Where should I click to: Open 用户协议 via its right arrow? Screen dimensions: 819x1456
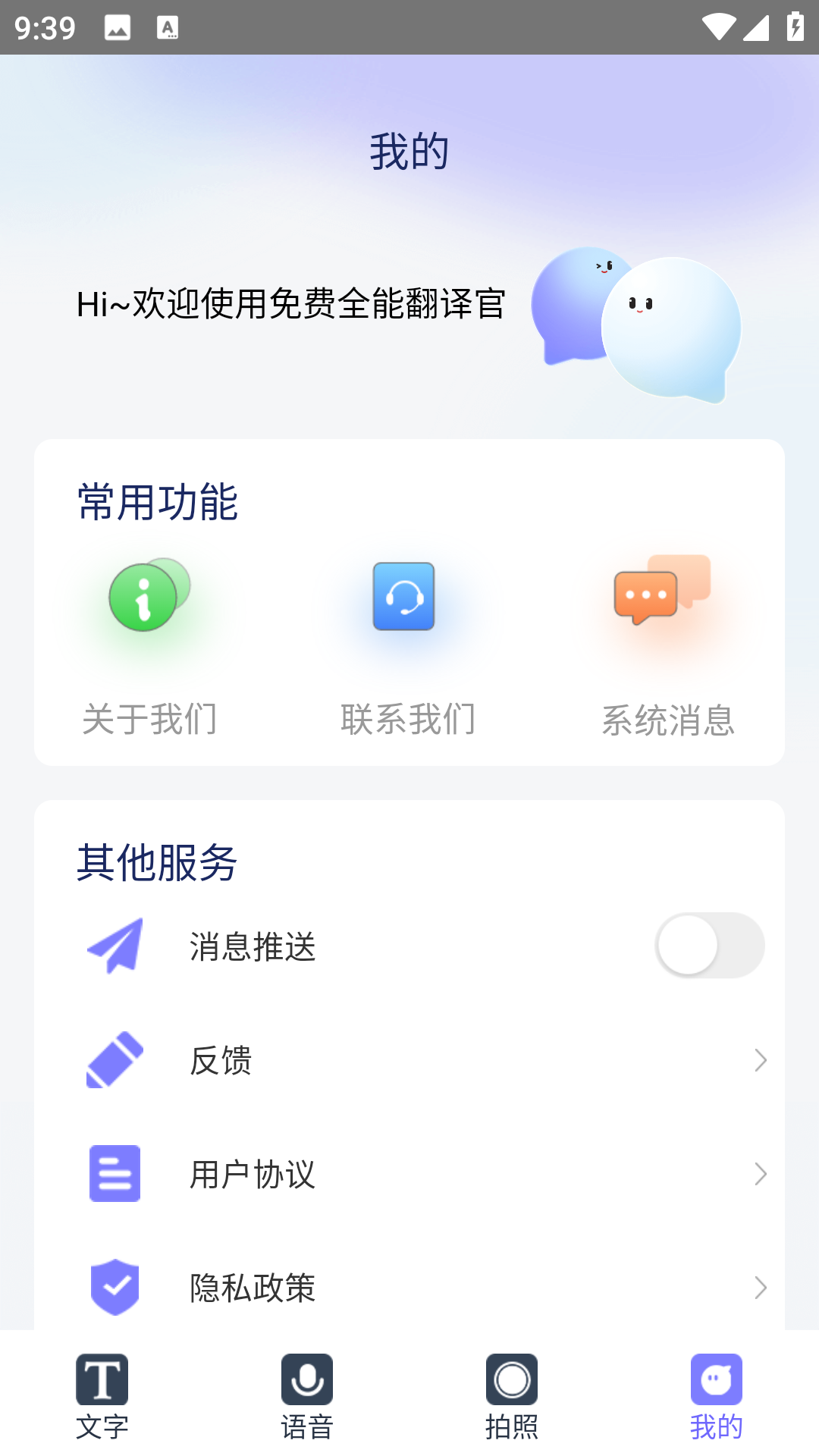tap(761, 1174)
